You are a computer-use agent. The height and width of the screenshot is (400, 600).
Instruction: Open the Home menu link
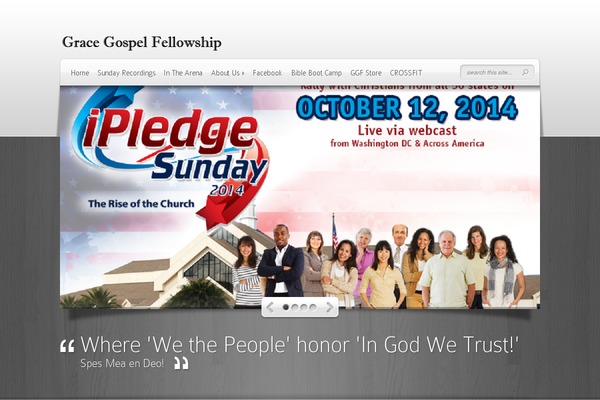click(80, 73)
